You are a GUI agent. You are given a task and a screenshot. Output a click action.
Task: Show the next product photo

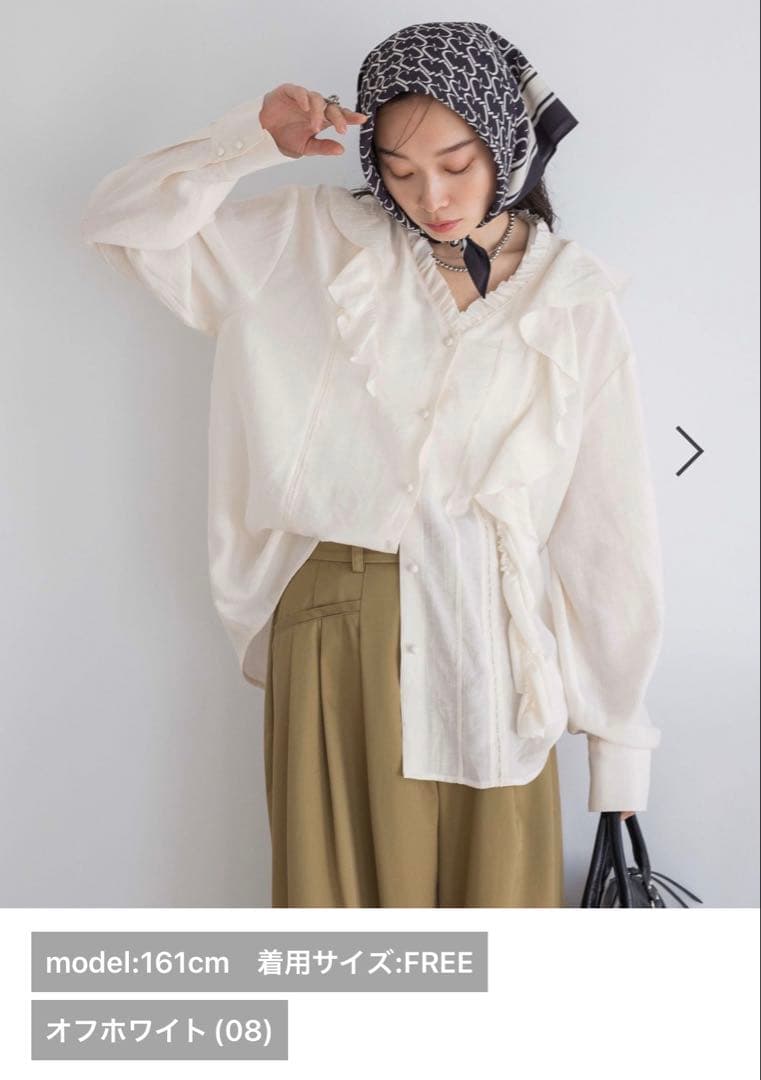click(x=689, y=451)
